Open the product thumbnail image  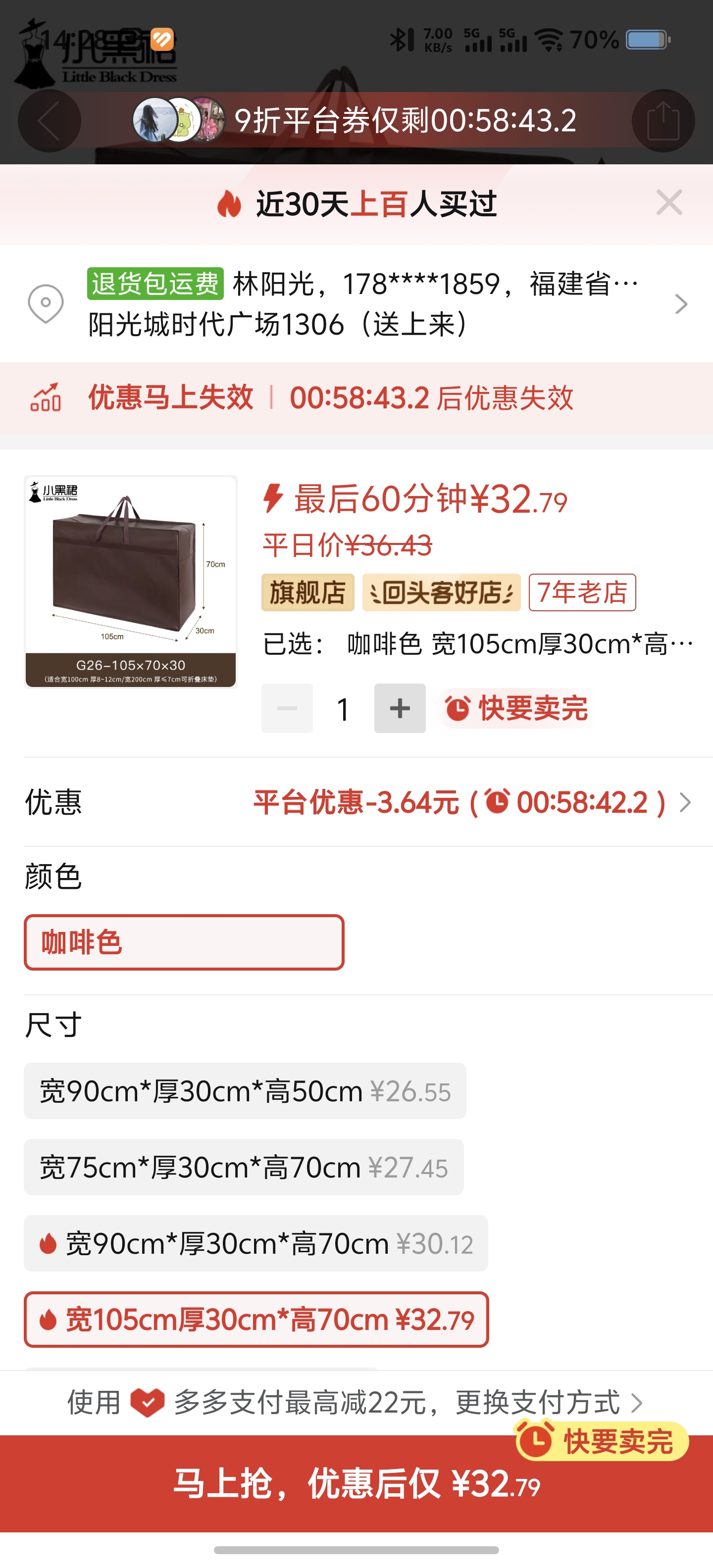tap(130, 582)
